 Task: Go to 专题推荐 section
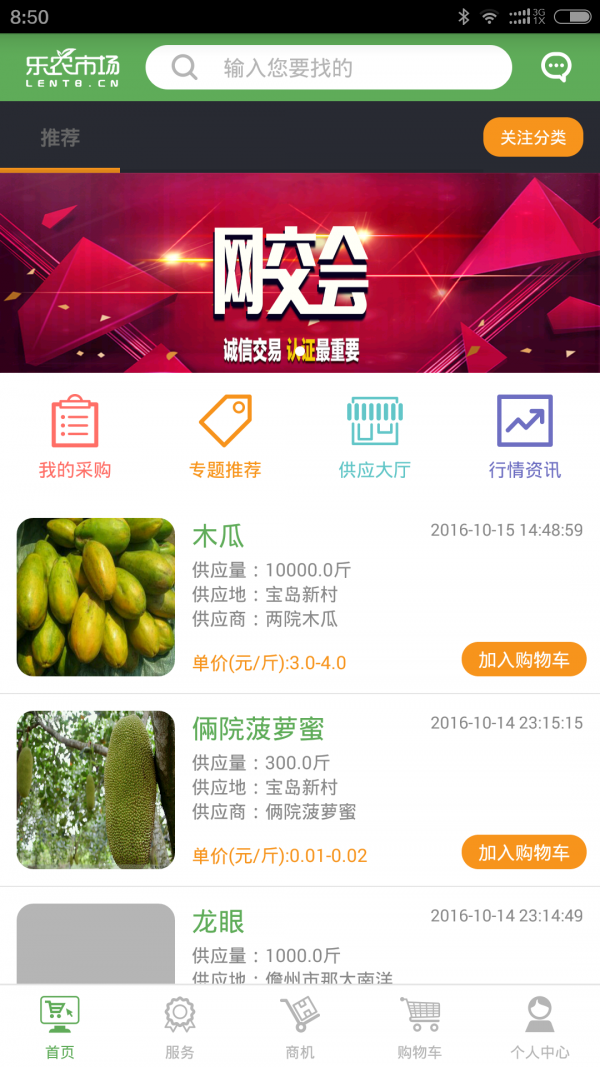point(225,437)
